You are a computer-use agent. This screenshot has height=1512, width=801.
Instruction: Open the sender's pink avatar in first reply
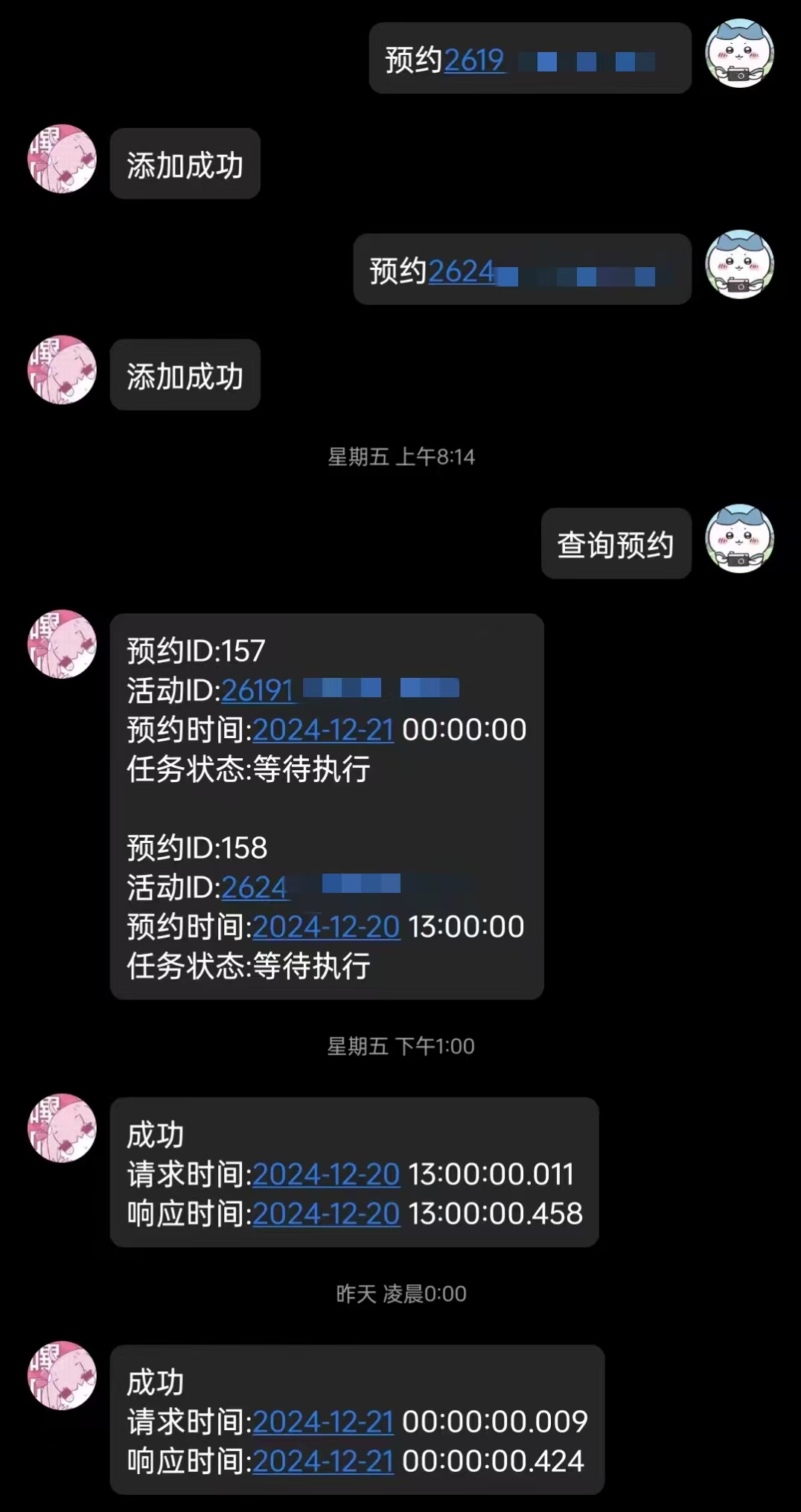pyautogui.click(x=60, y=162)
